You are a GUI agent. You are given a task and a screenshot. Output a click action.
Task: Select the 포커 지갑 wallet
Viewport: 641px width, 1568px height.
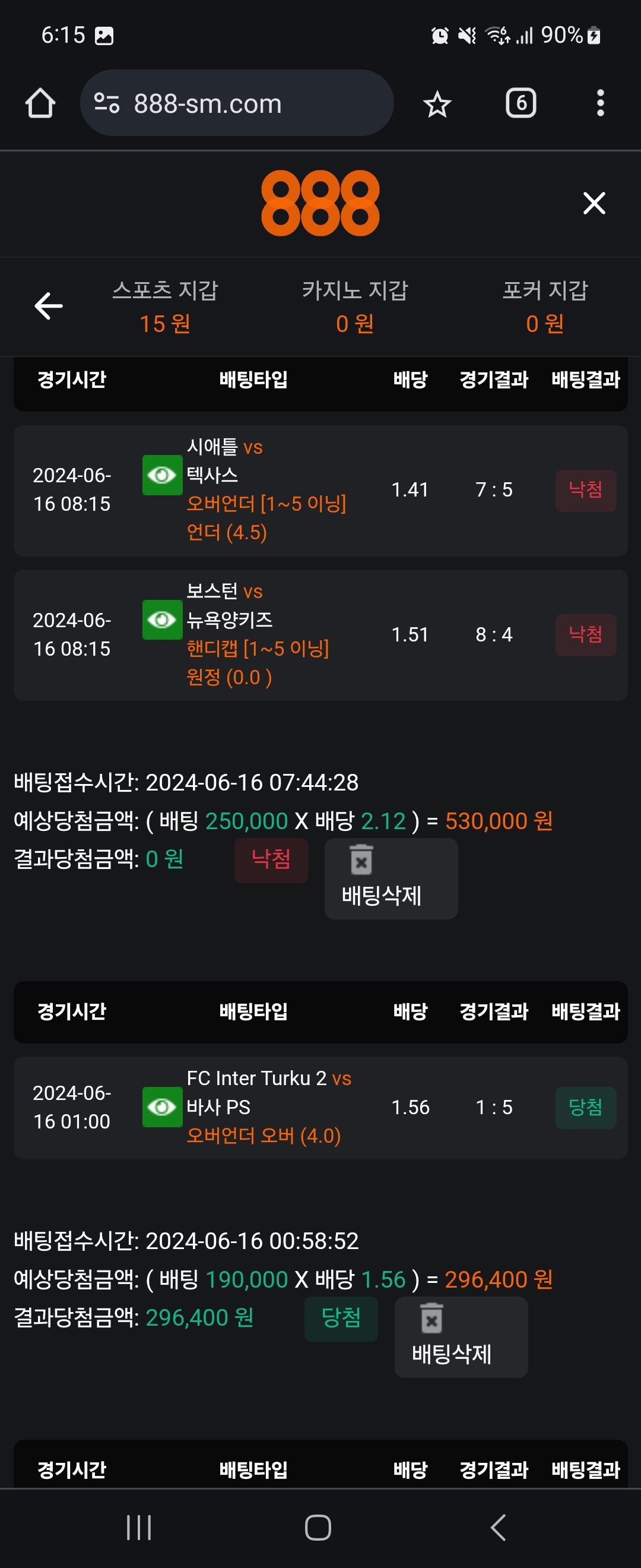(544, 306)
